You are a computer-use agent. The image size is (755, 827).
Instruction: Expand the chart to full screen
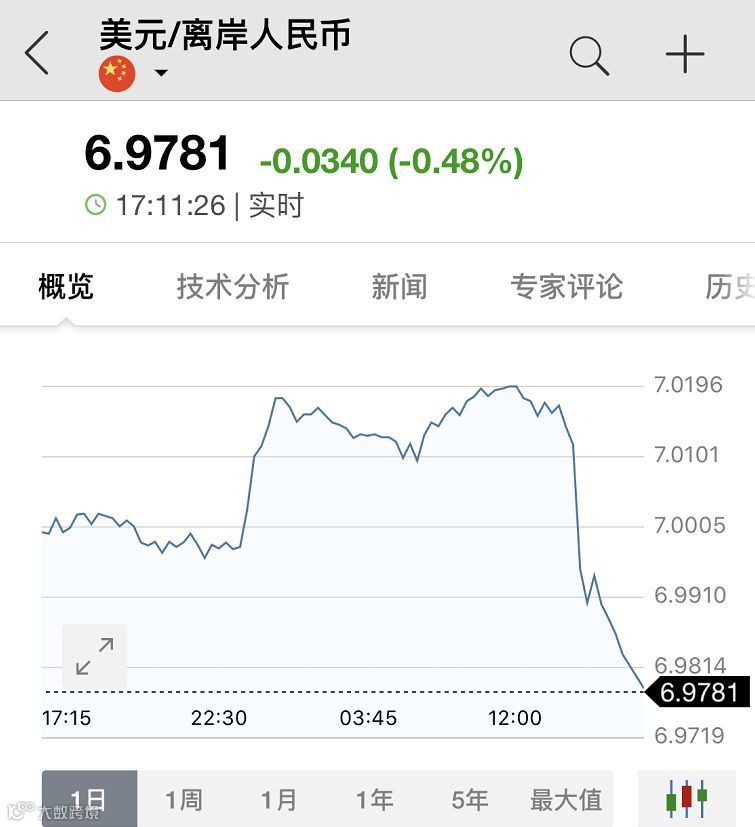[95, 656]
